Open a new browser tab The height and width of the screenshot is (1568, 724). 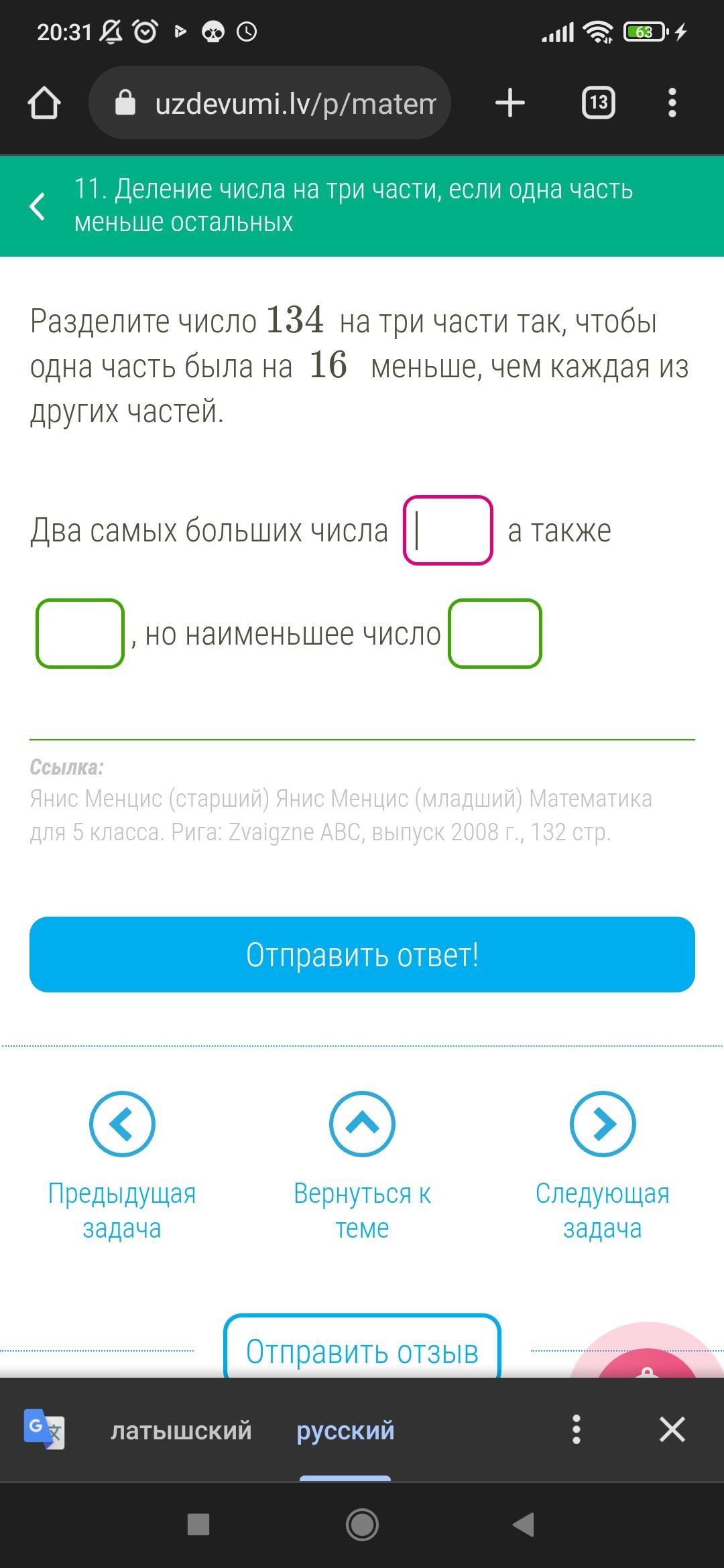509,103
